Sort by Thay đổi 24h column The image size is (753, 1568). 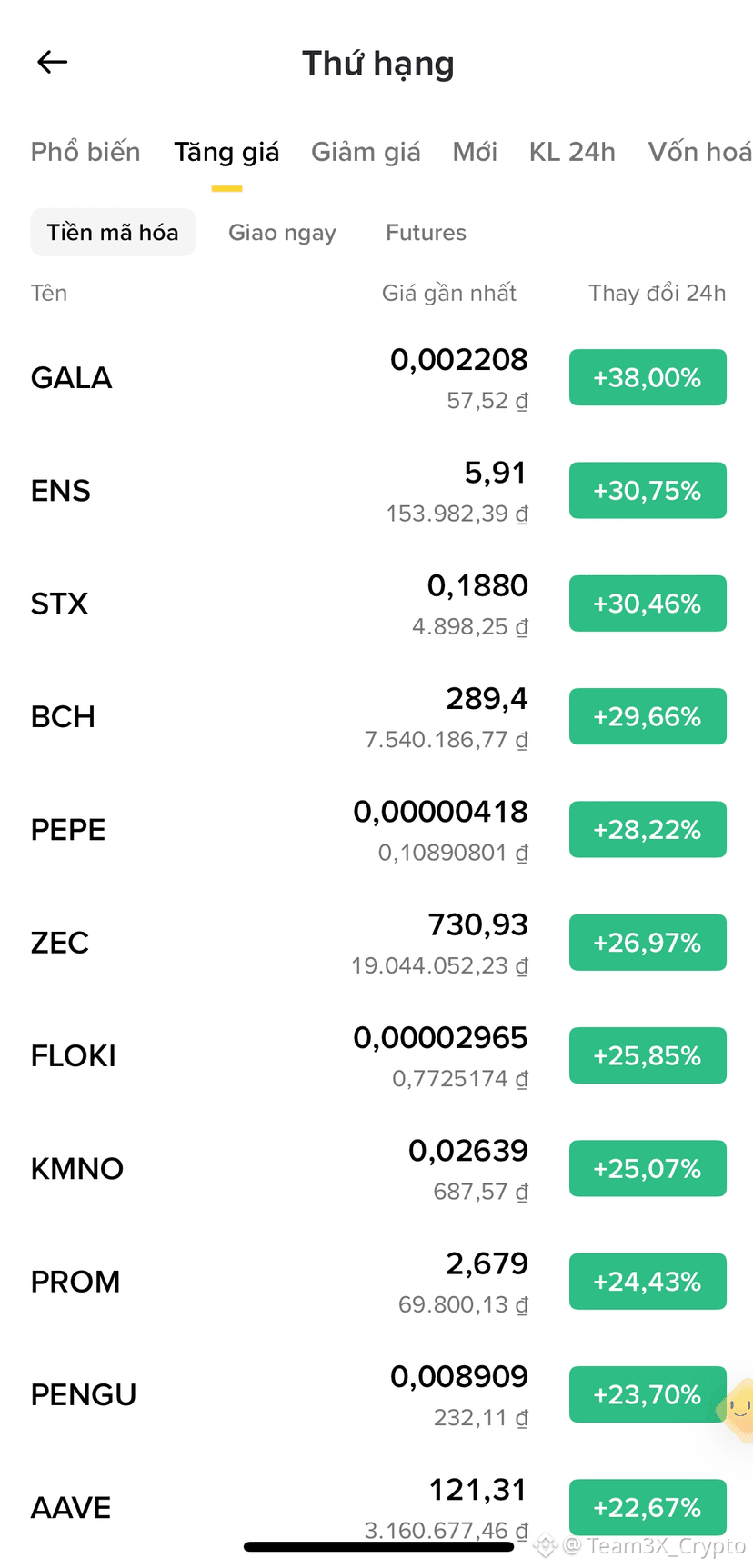pyautogui.click(x=657, y=293)
